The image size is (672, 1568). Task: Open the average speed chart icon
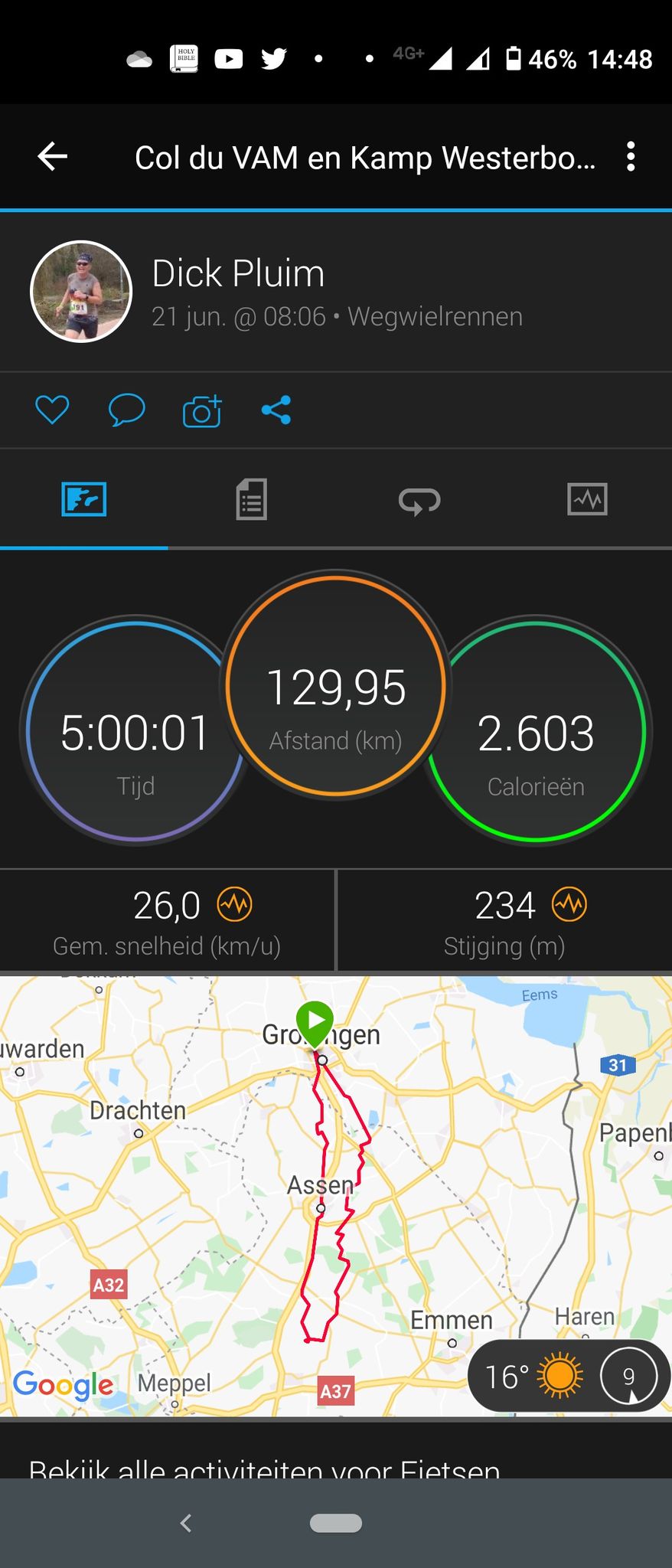(234, 905)
